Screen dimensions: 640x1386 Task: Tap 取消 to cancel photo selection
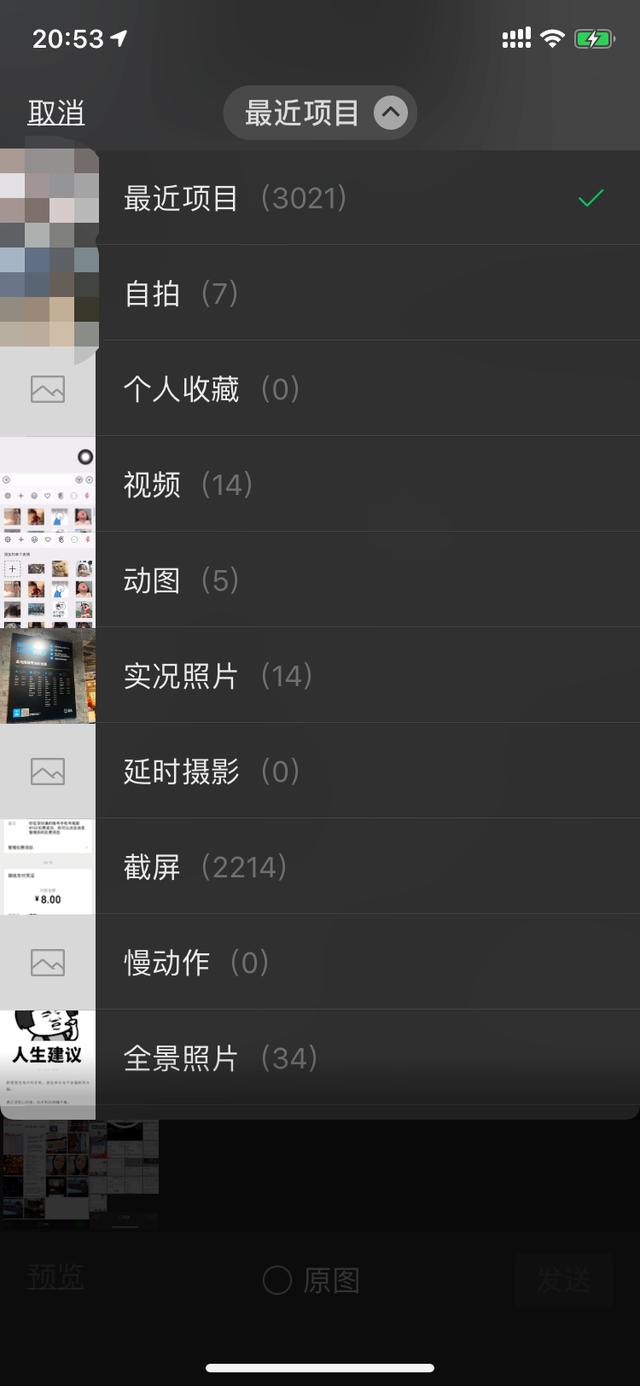pos(56,113)
